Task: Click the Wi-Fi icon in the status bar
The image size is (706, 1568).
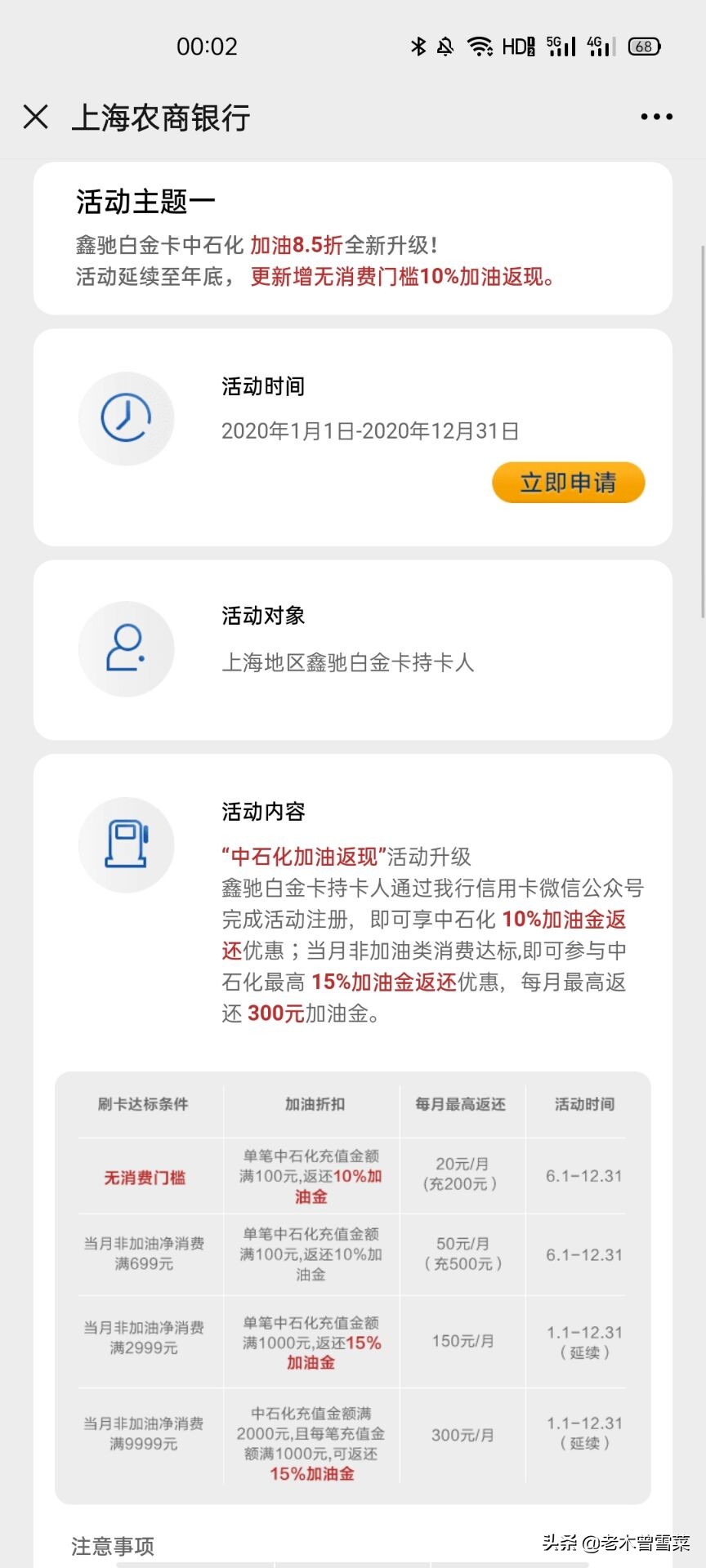Action: (x=479, y=47)
